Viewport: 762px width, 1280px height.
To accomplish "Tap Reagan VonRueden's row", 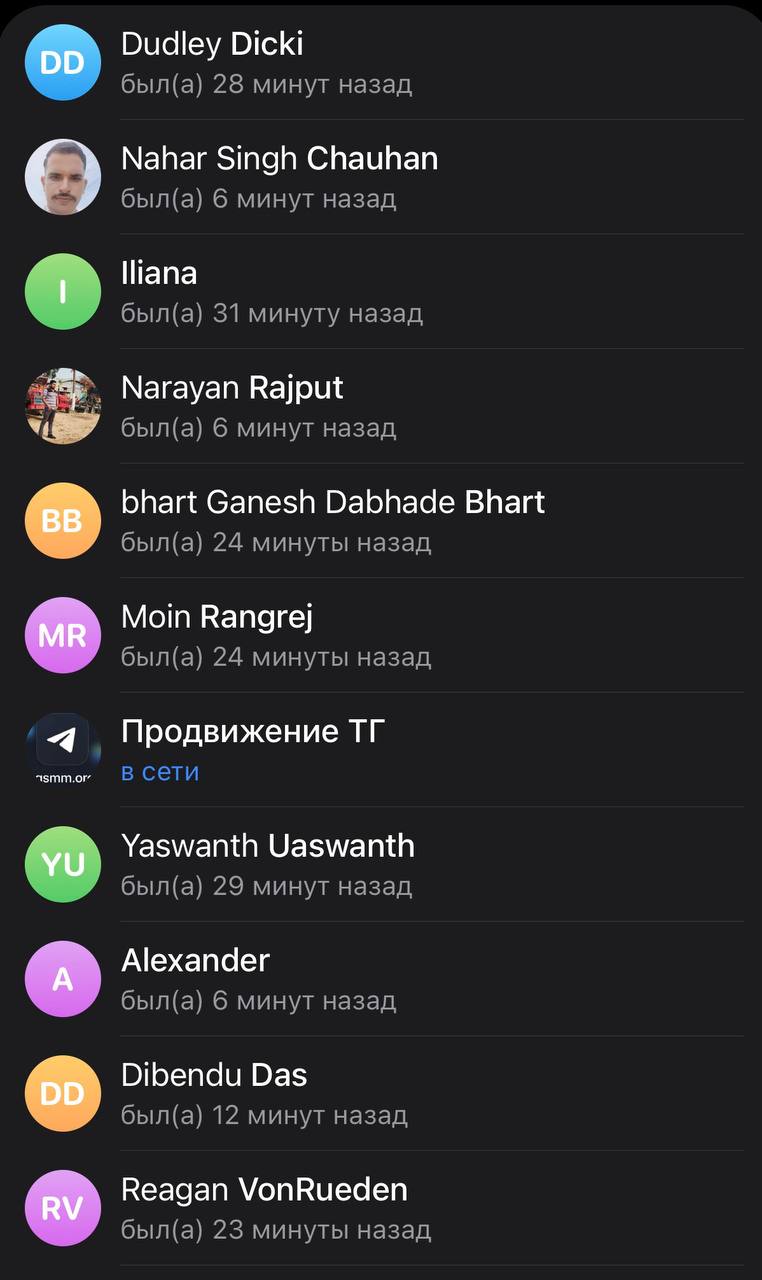I will (381, 1208).
